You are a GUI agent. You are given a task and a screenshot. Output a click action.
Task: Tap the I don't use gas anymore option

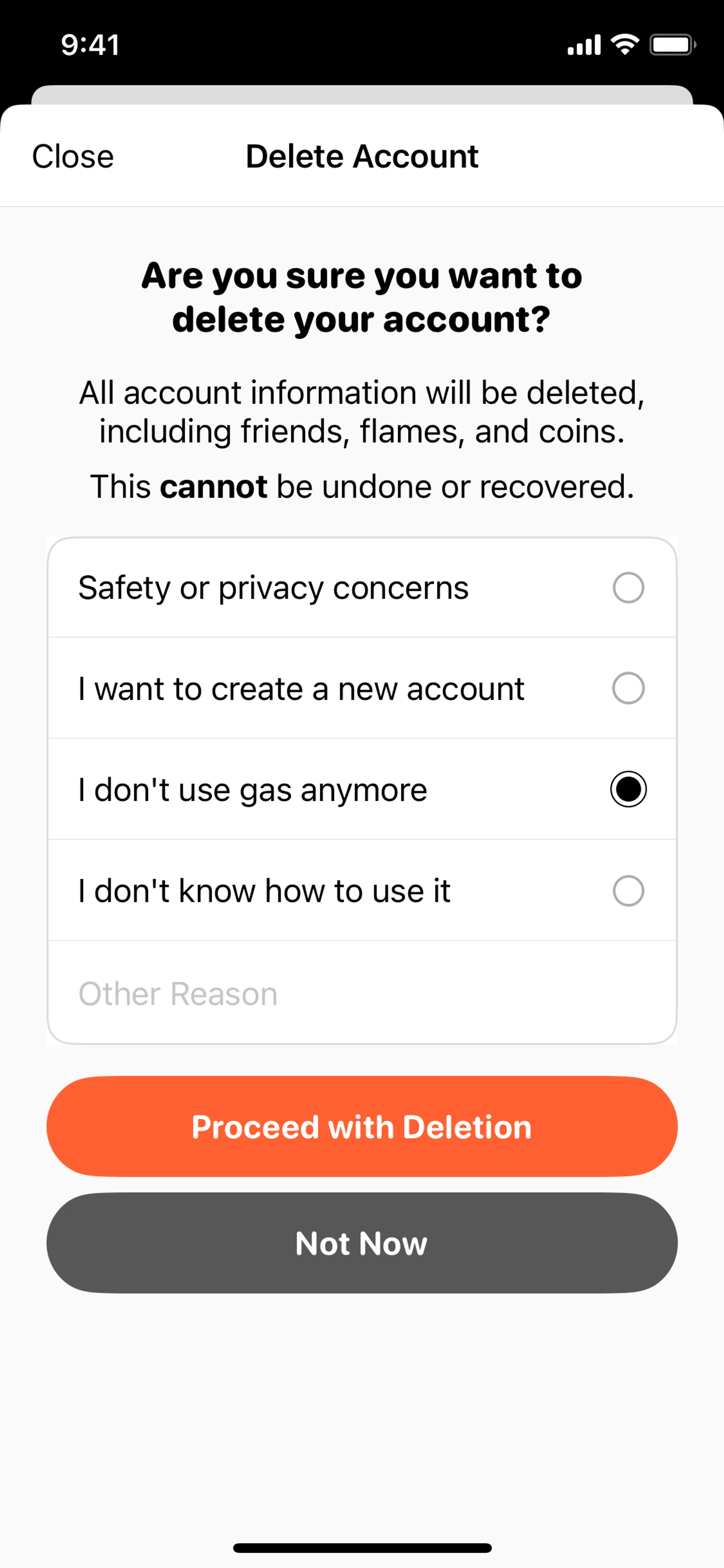tap(628, 789)
